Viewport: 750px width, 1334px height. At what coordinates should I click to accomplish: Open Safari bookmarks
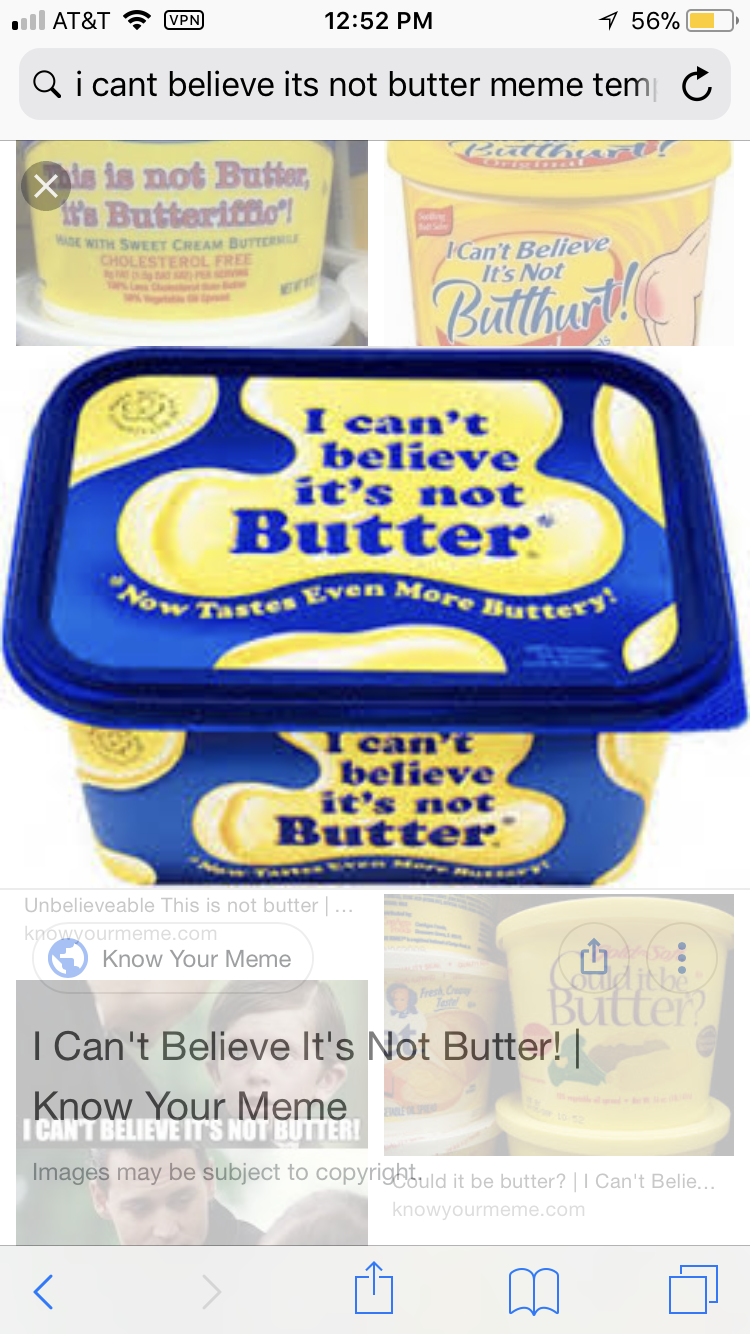coord(534,1292)
